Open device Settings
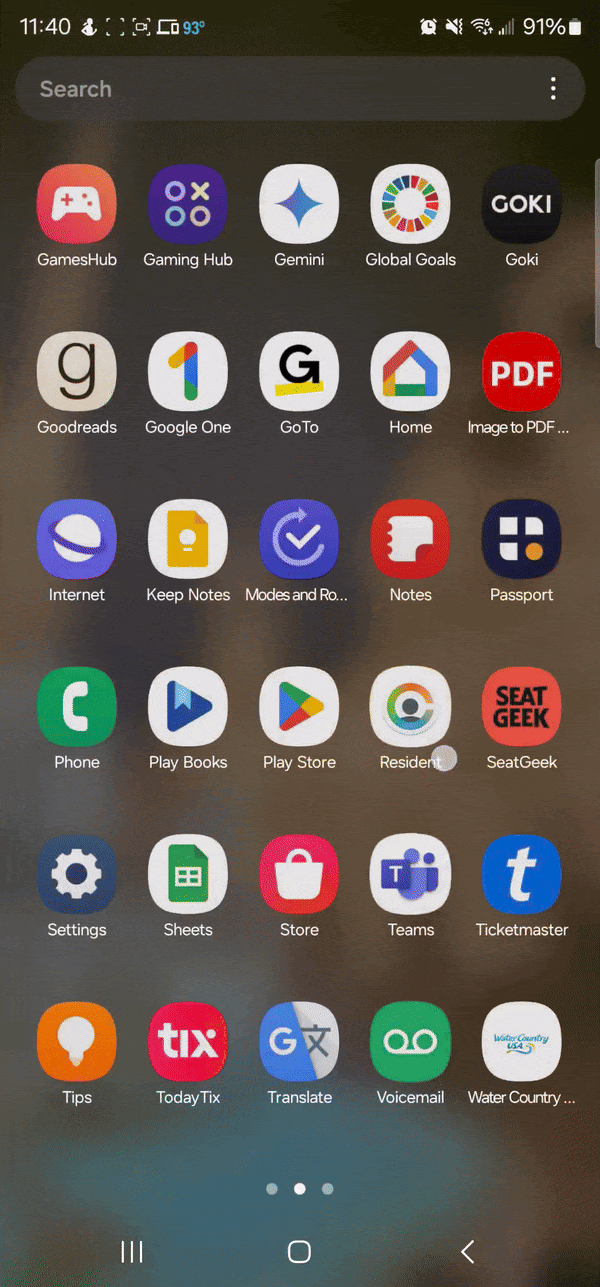This screenshot has height=1287, width=600. coord(77,874)
